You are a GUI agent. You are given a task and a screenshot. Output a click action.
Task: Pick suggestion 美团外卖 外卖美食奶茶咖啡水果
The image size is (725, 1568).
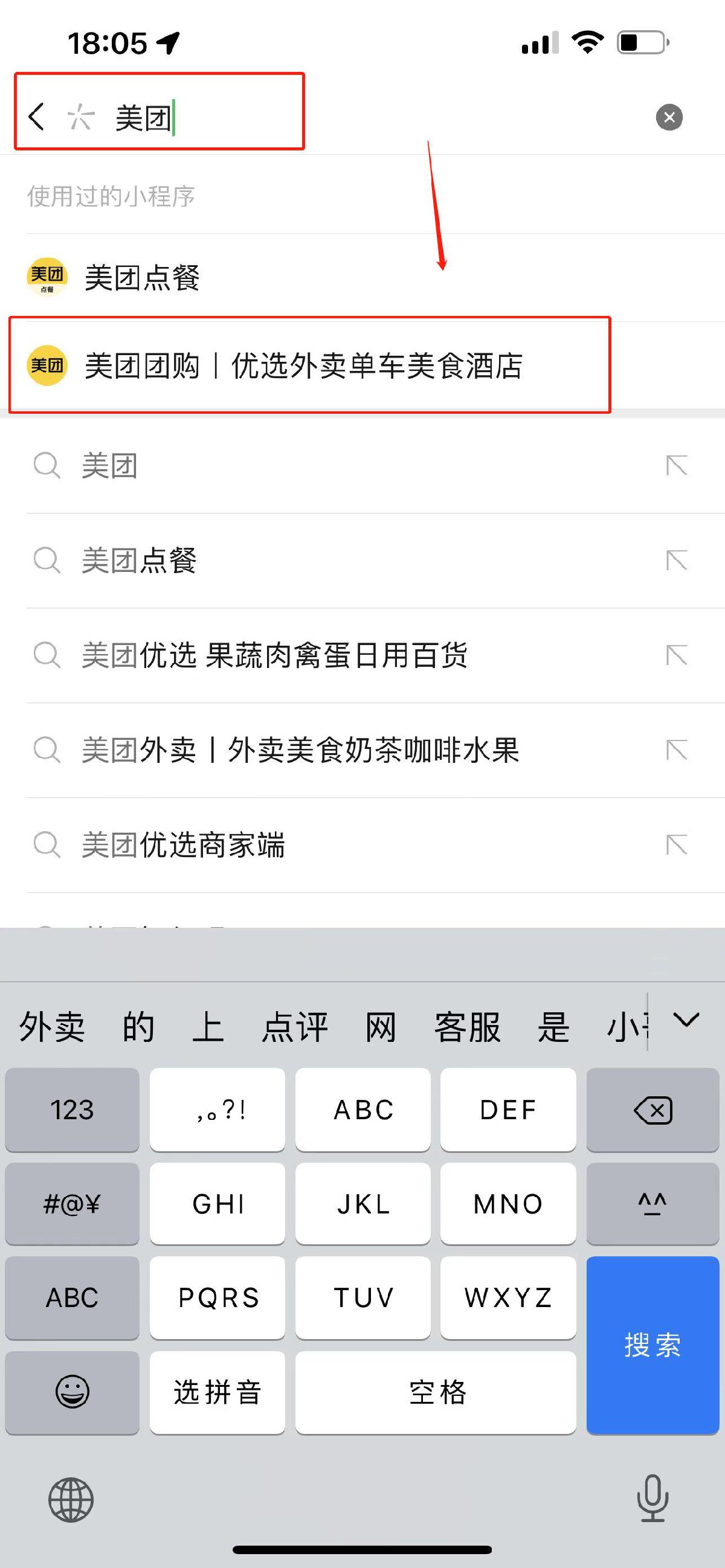300,750
